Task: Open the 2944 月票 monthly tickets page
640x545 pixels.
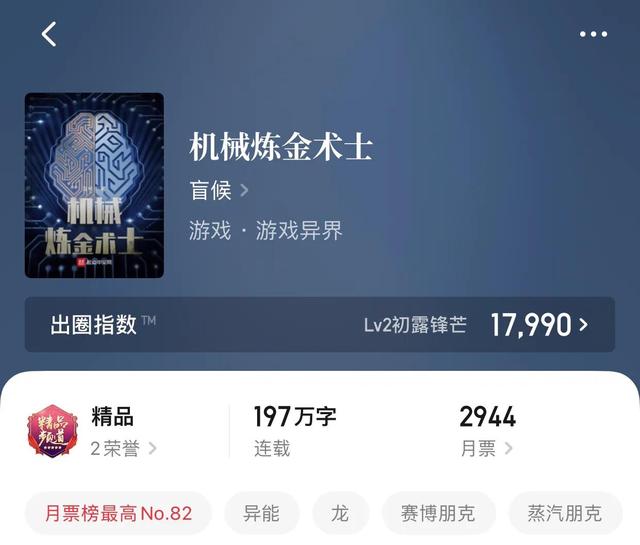Action: coord(487,431)
